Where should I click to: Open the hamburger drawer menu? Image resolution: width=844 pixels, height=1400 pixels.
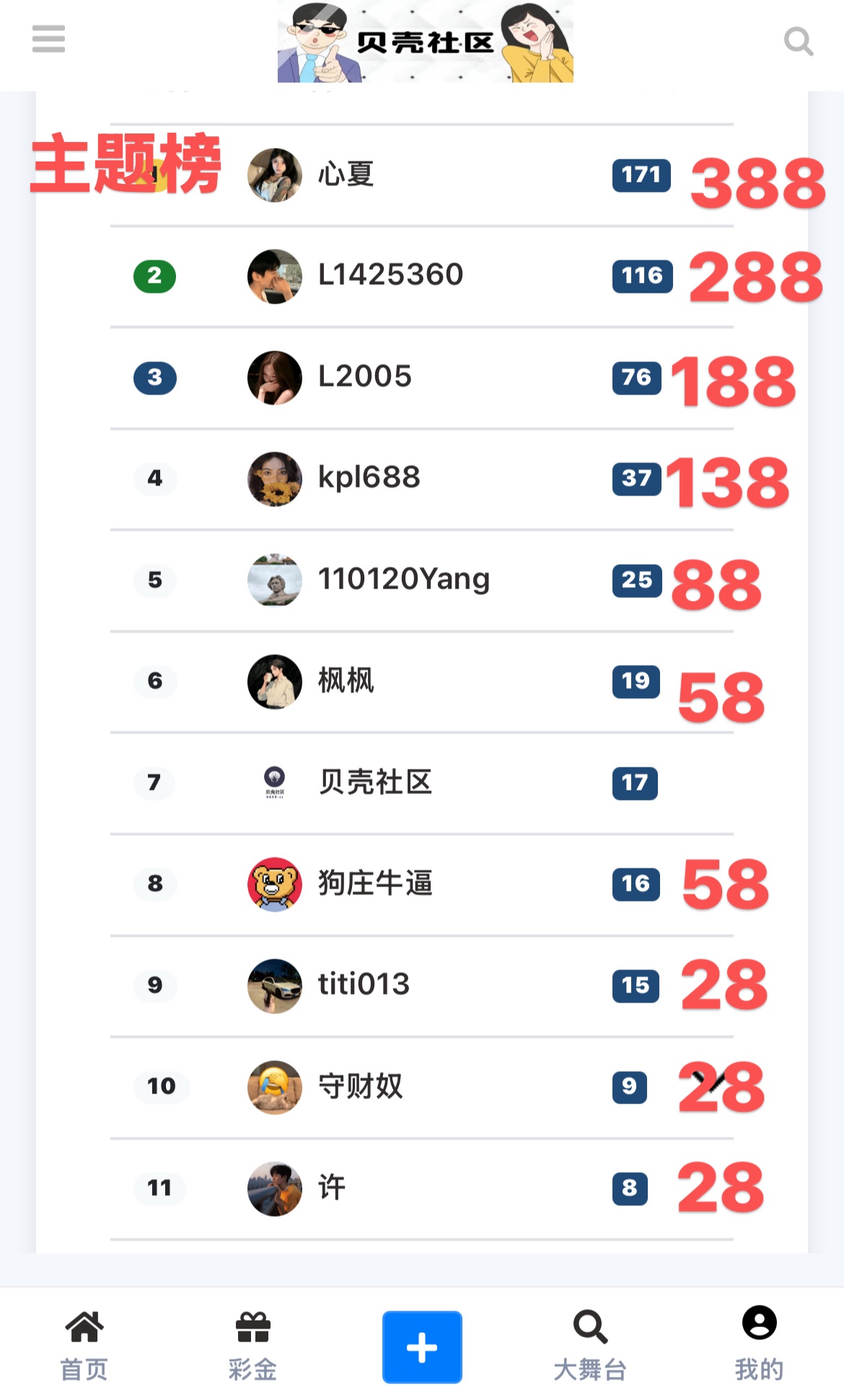(x=48, y=39)
